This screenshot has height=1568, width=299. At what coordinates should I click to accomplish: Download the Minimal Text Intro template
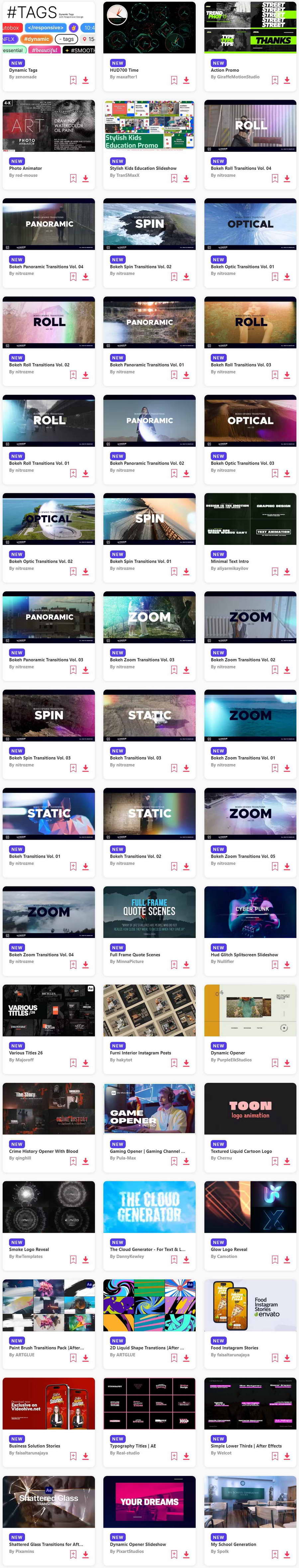click(287, 572)
